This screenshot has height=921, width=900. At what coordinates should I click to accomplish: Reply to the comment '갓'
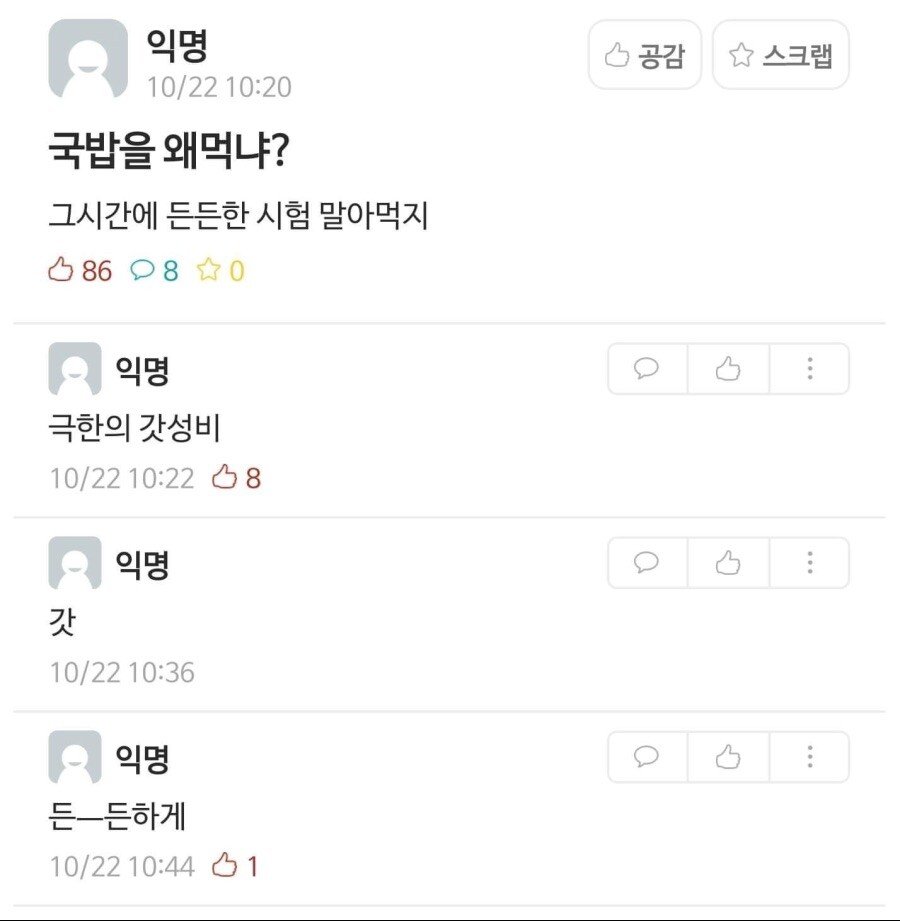pyautogui.click(x=647, y=563)
